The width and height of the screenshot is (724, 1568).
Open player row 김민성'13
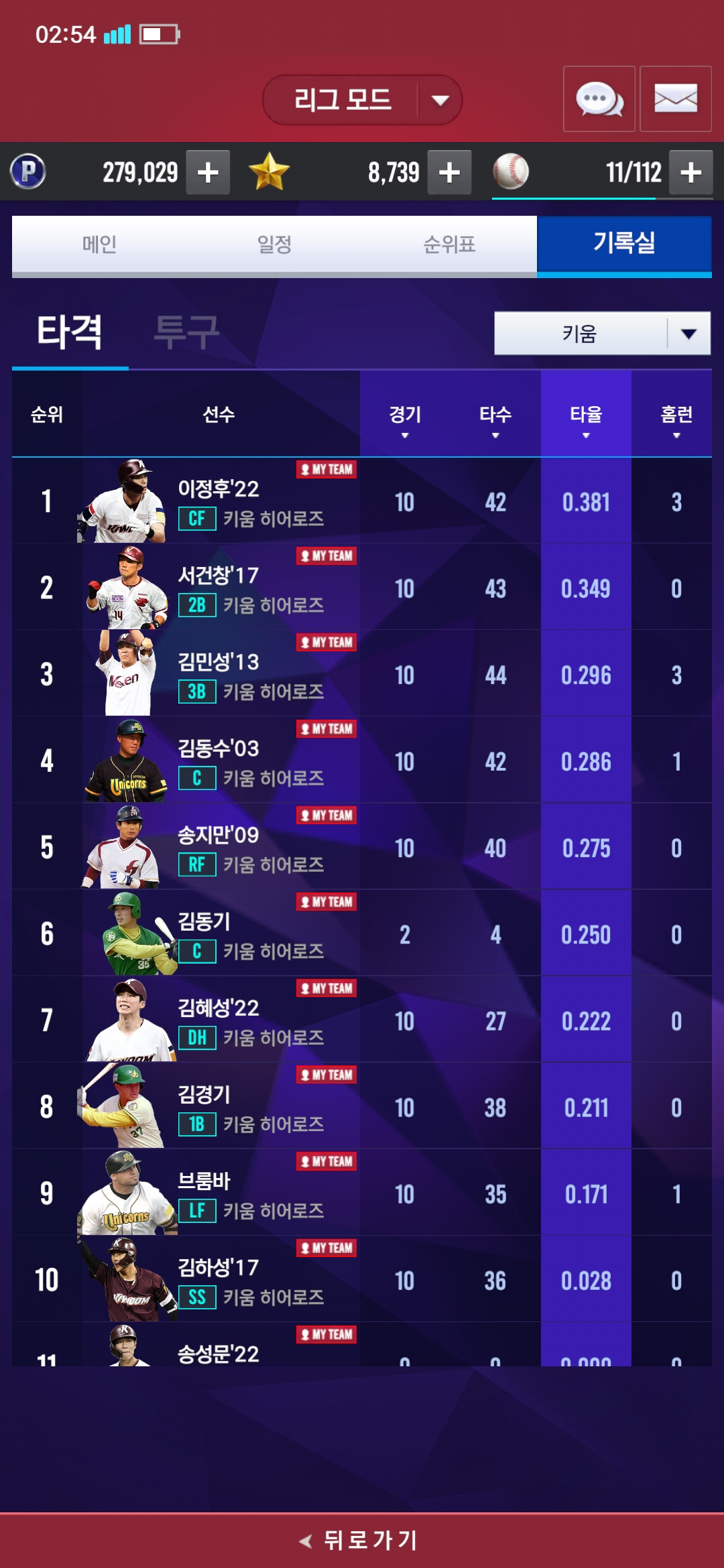[219, 674]
